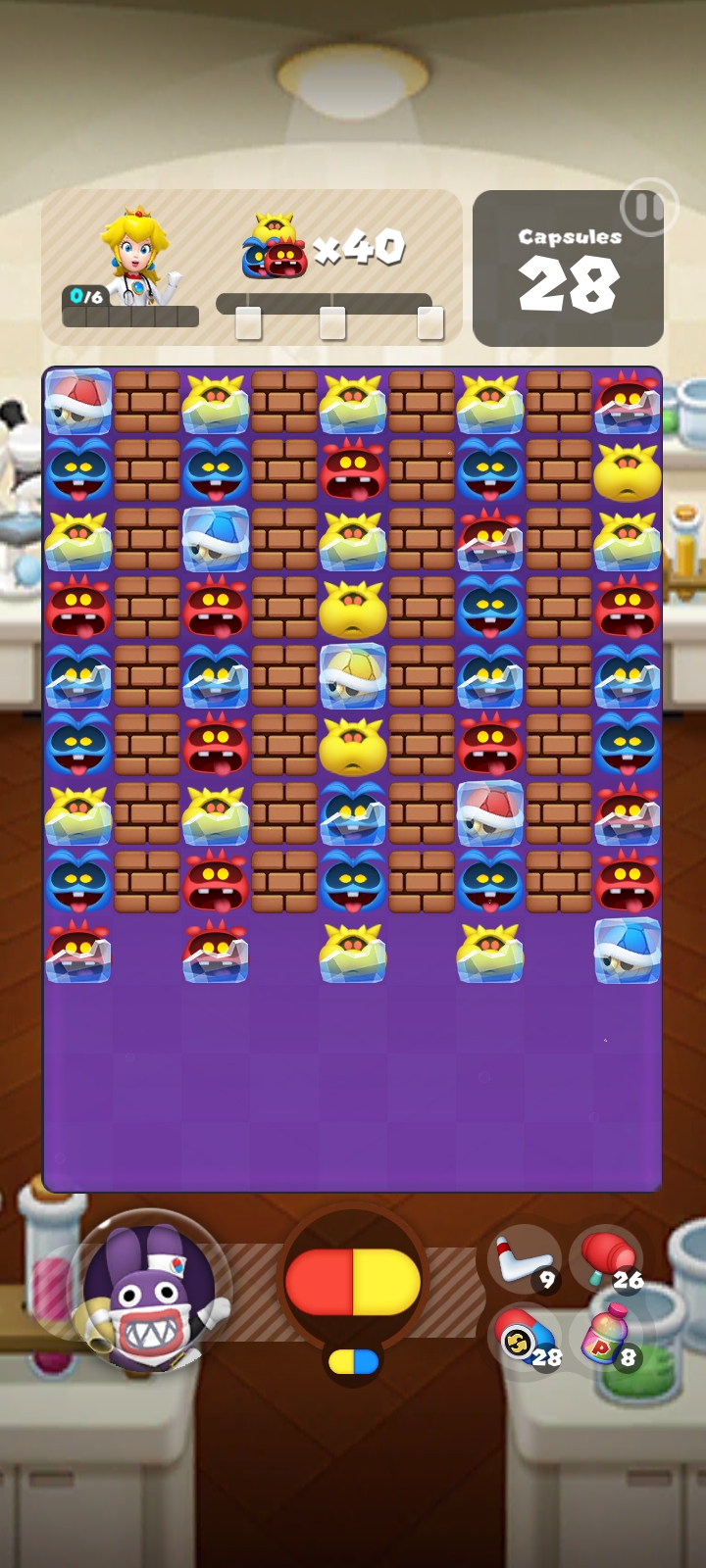This screenshot has width=706, height=1568.
Task: Use the red hammer item with 26
Action: pos(606,1260)
